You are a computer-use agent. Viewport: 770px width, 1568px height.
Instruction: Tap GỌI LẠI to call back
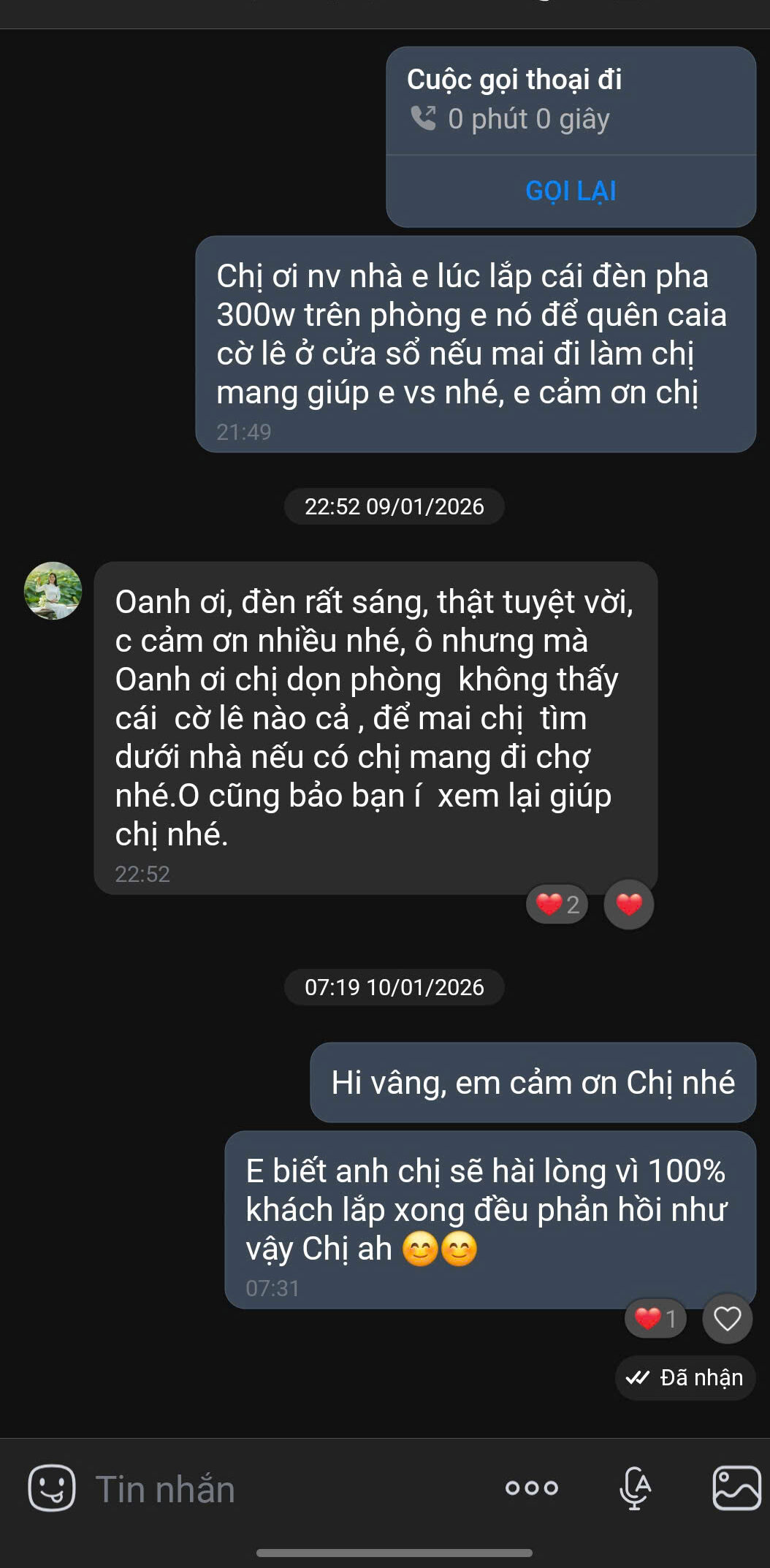coord(571,191)
